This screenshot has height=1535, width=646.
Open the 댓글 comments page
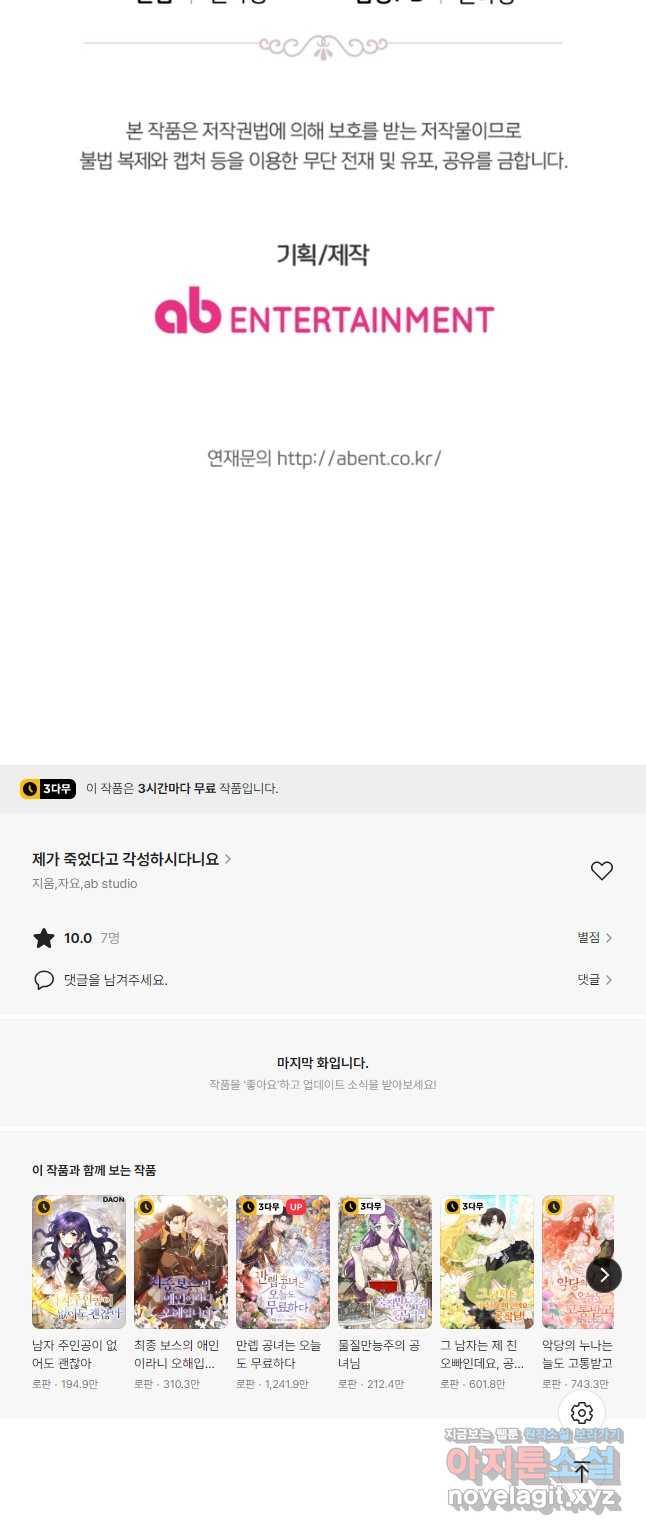pyautogui.click(x=594, y=980)
